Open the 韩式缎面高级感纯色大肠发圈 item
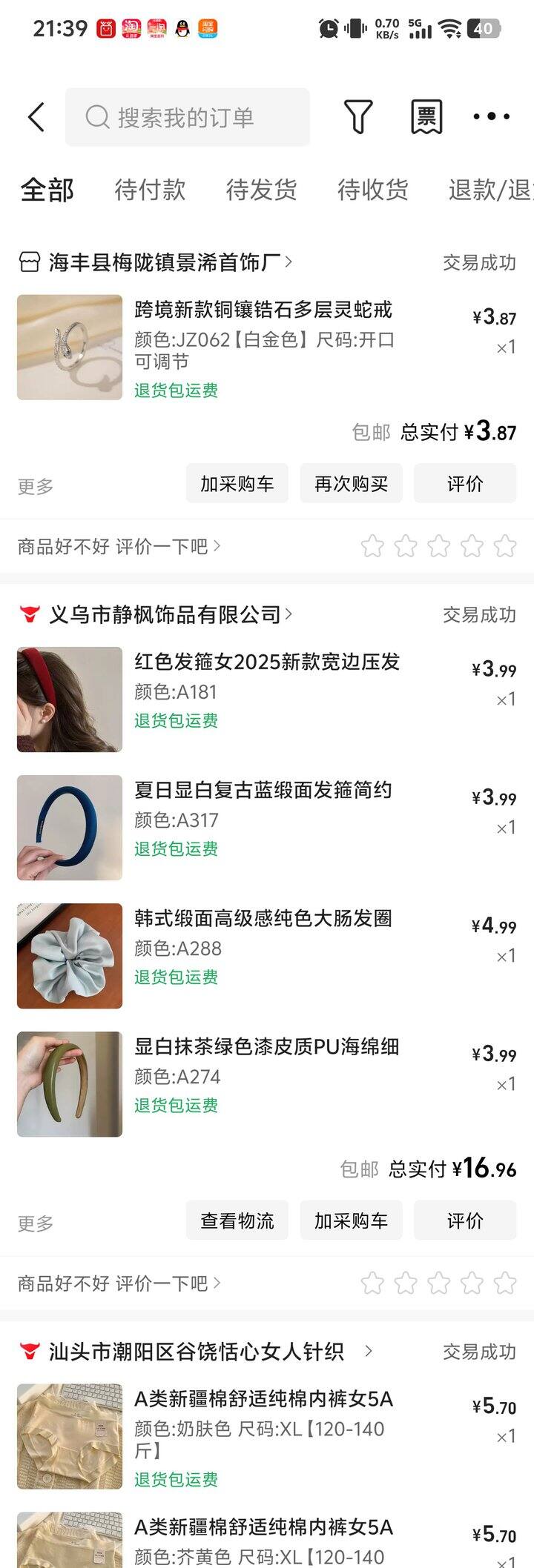 [x=263, y=919]
